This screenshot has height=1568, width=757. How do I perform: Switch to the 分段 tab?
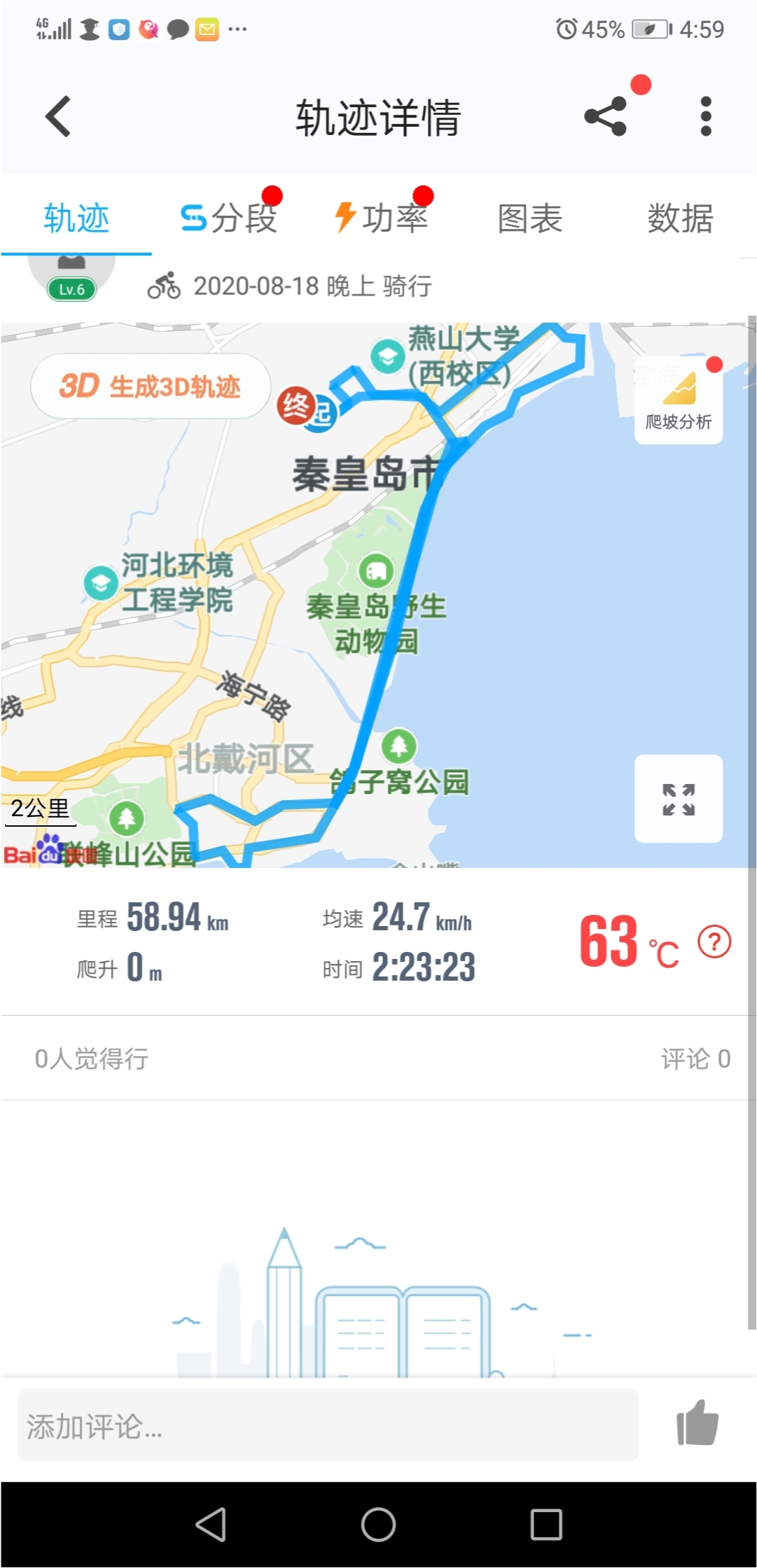[x=228, y=218]
